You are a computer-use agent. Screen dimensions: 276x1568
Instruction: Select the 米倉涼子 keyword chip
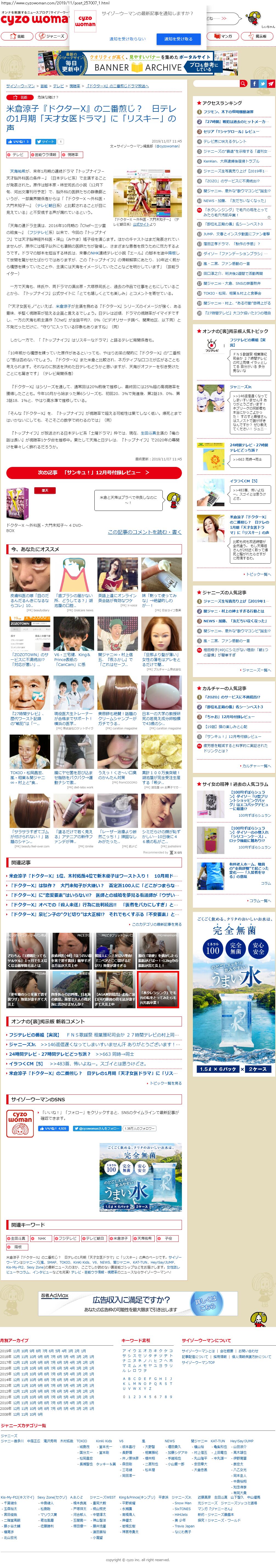click(121, 1238)
